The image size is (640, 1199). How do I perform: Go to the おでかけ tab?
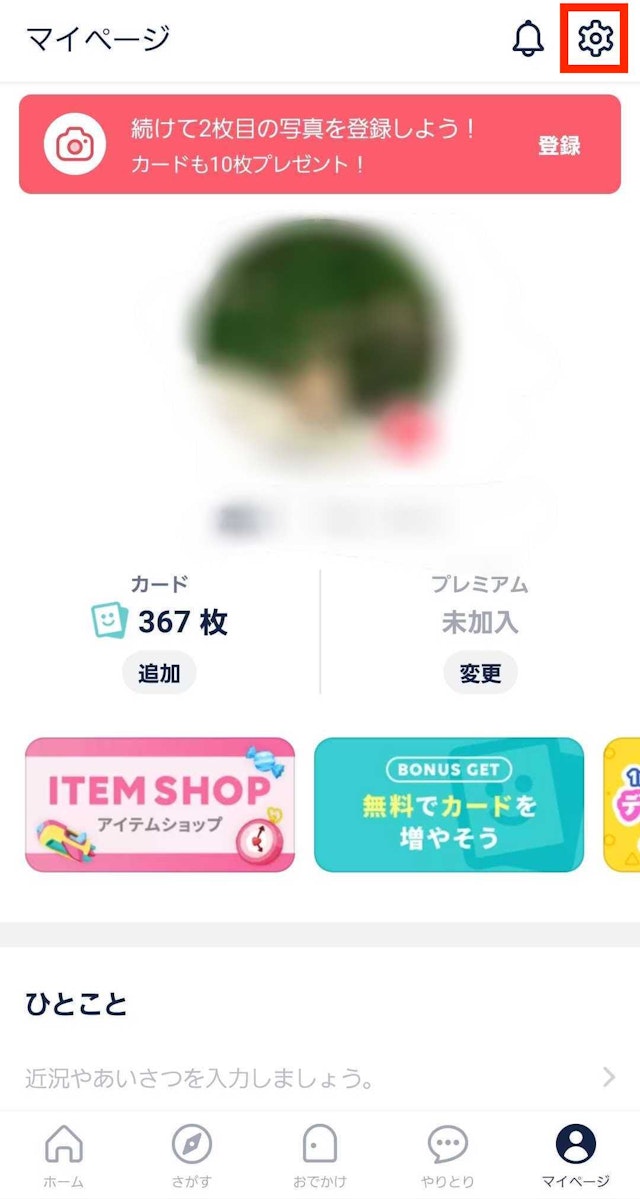[320, 1155]
